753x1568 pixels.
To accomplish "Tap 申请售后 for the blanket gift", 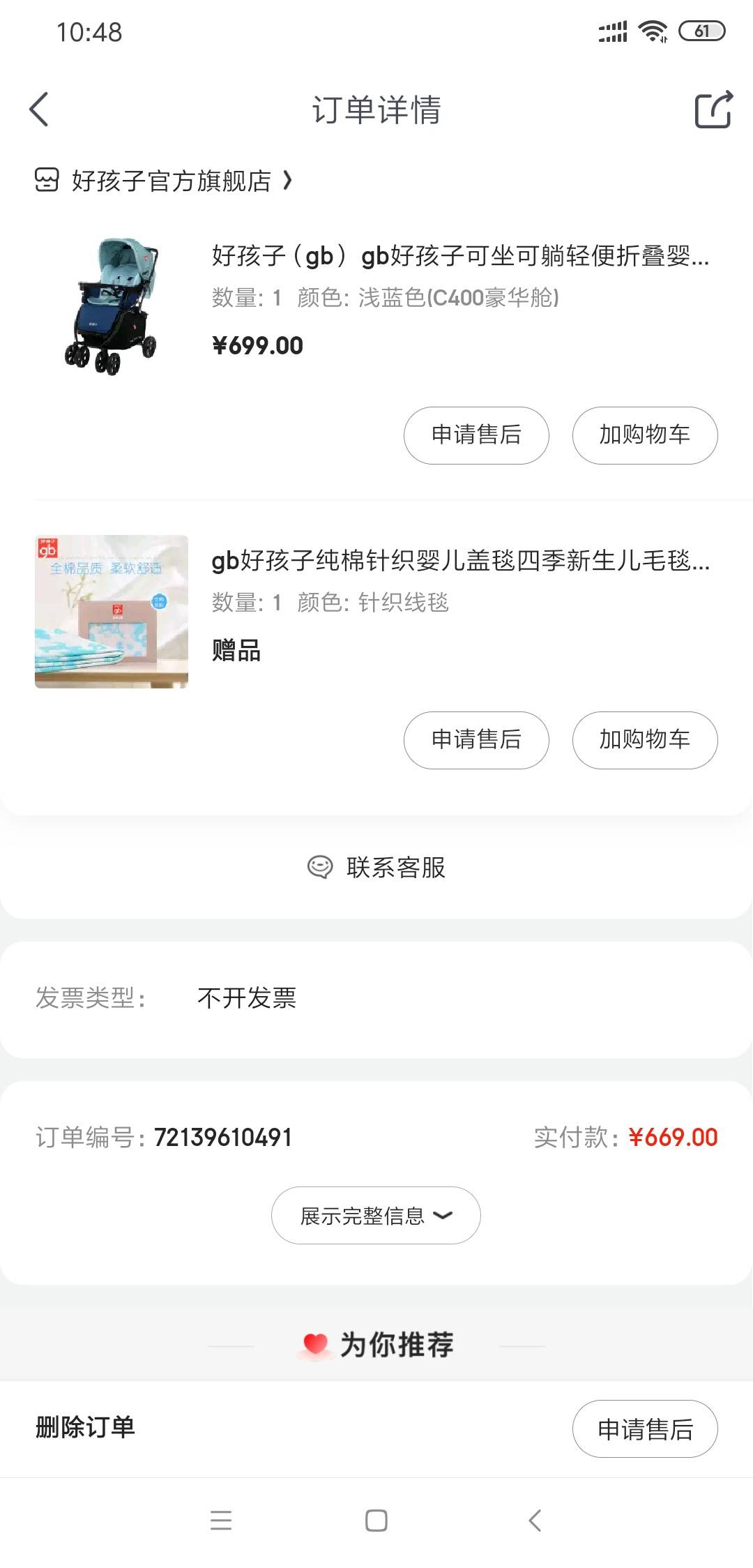I will tap(476, 740).
